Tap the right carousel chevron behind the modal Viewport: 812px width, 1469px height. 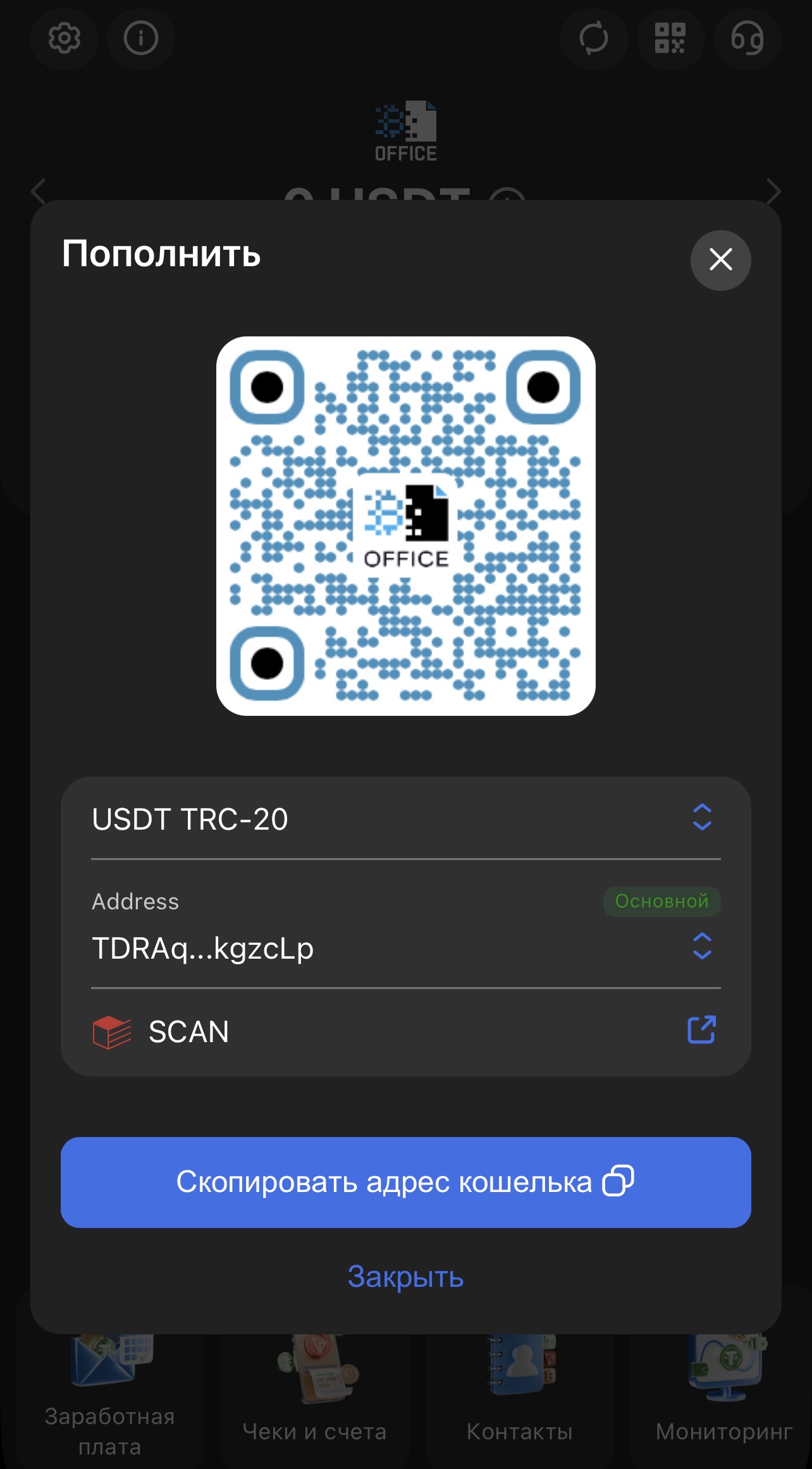[x=773, y=192]
